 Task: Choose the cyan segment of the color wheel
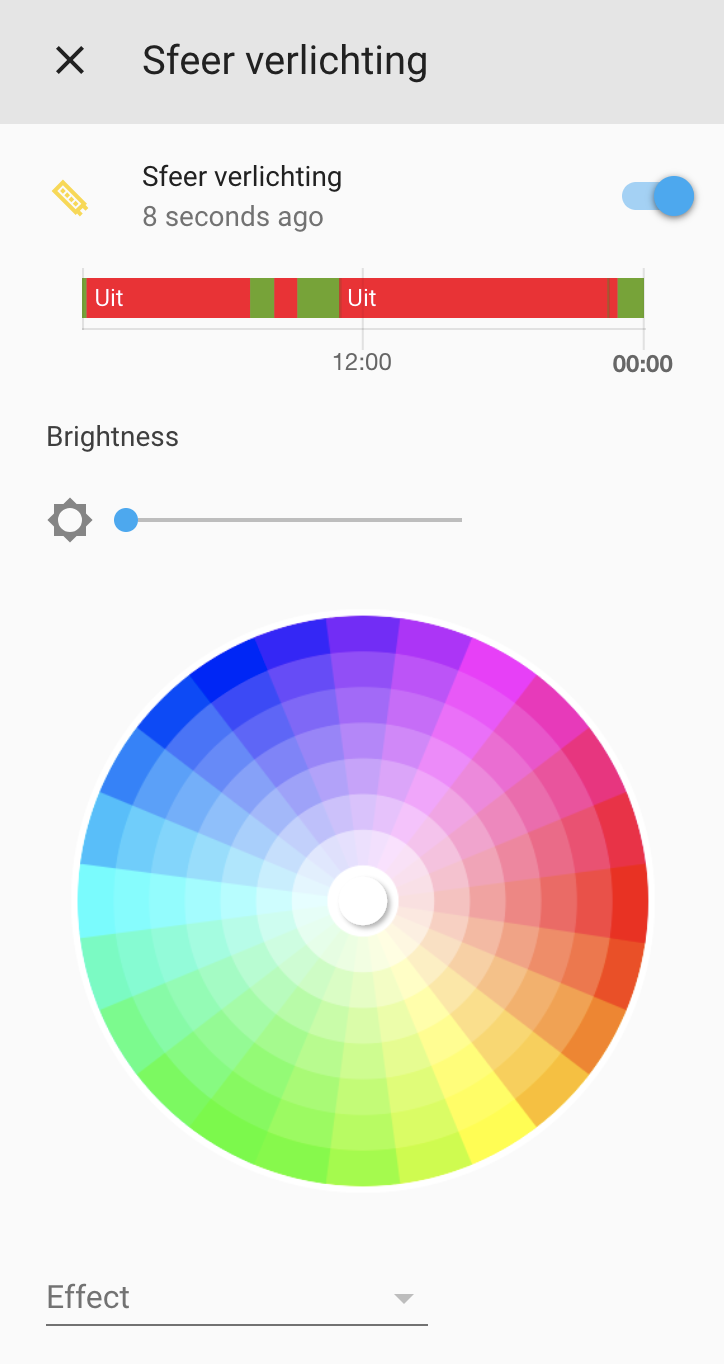98,901
